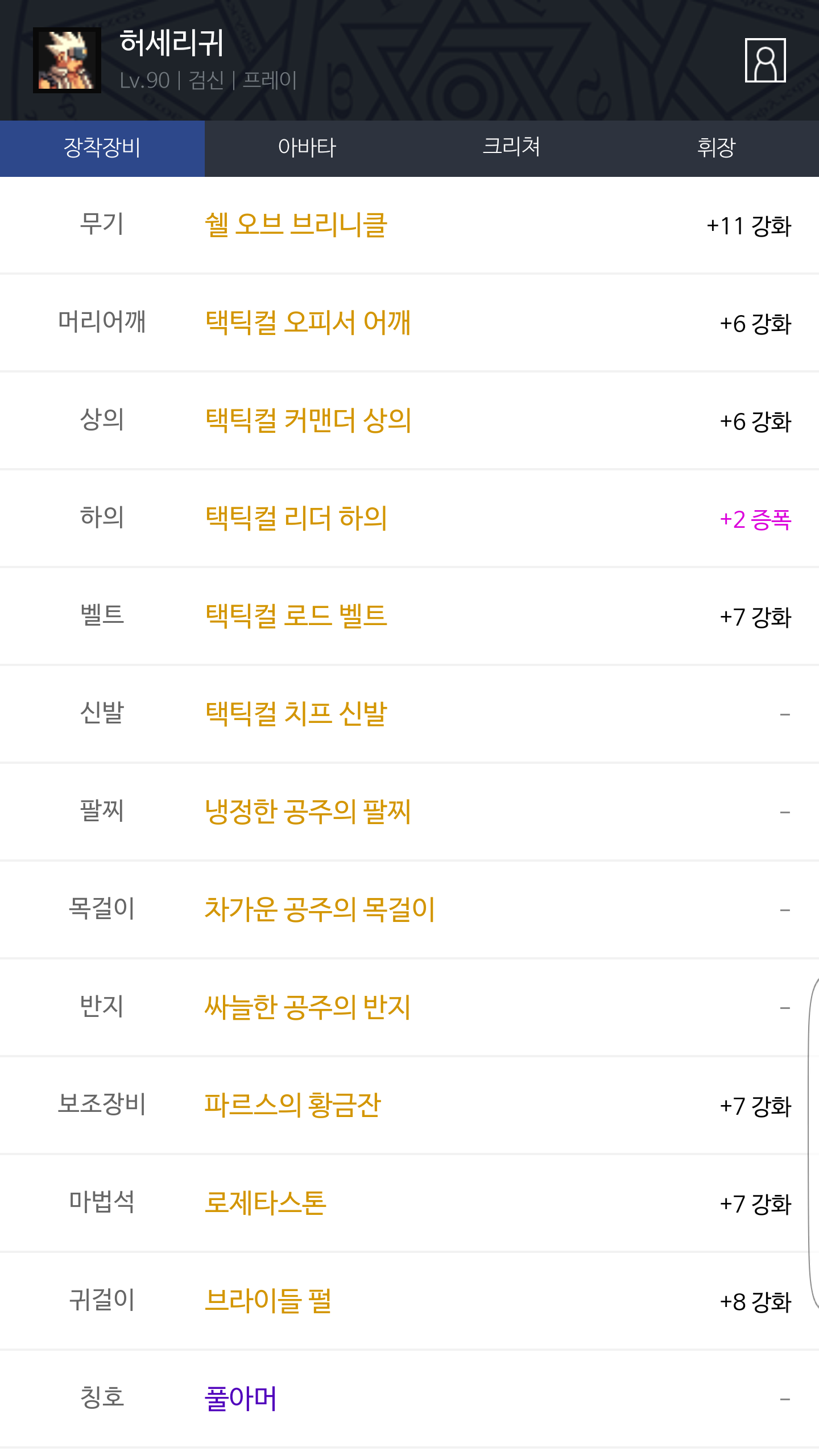Screen dimensions: 819x1456
Task: Open the 풀아머 title item
Action: click(x=241, y=1399)
